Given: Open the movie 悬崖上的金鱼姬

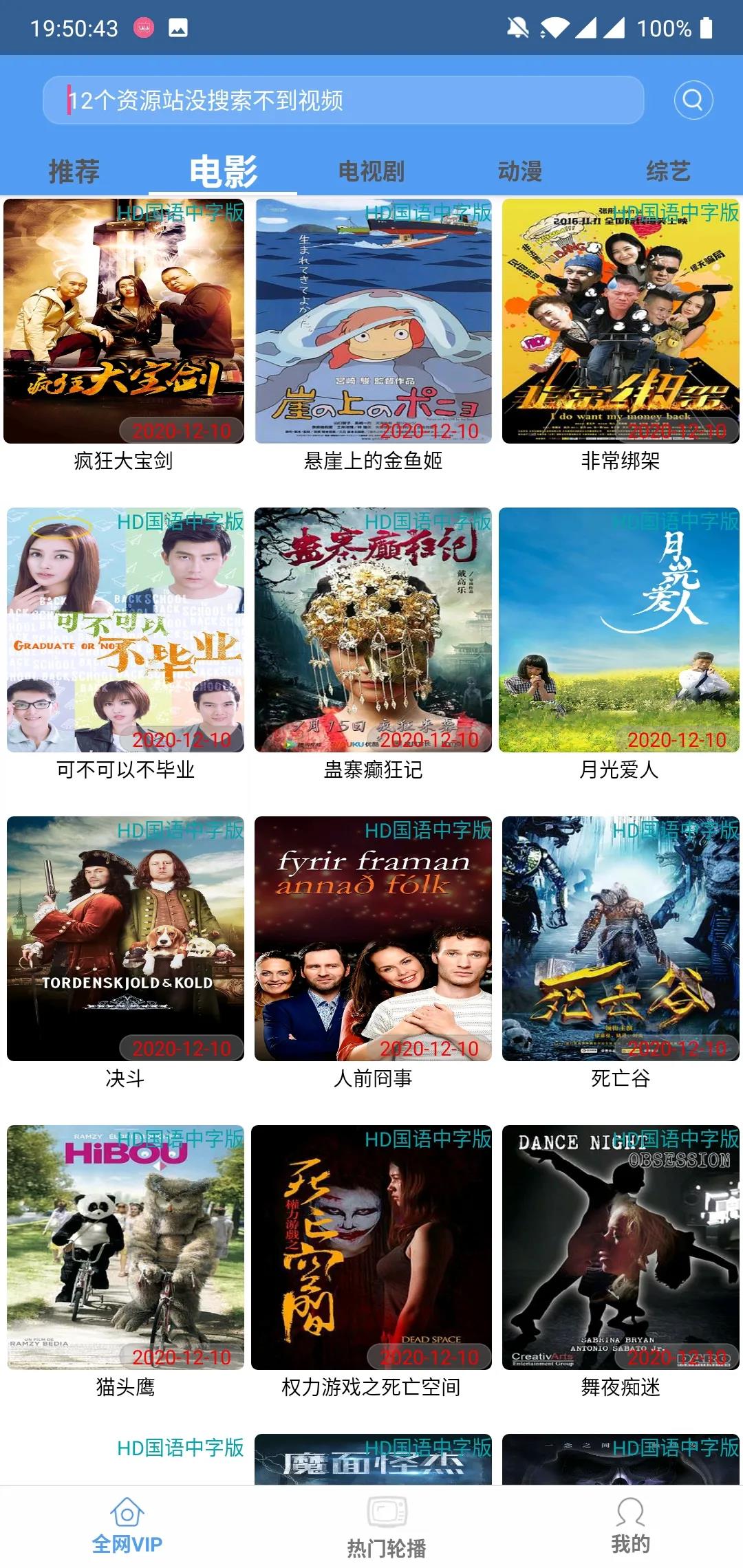Looking at the screenshot, I should tap(373, 321).
